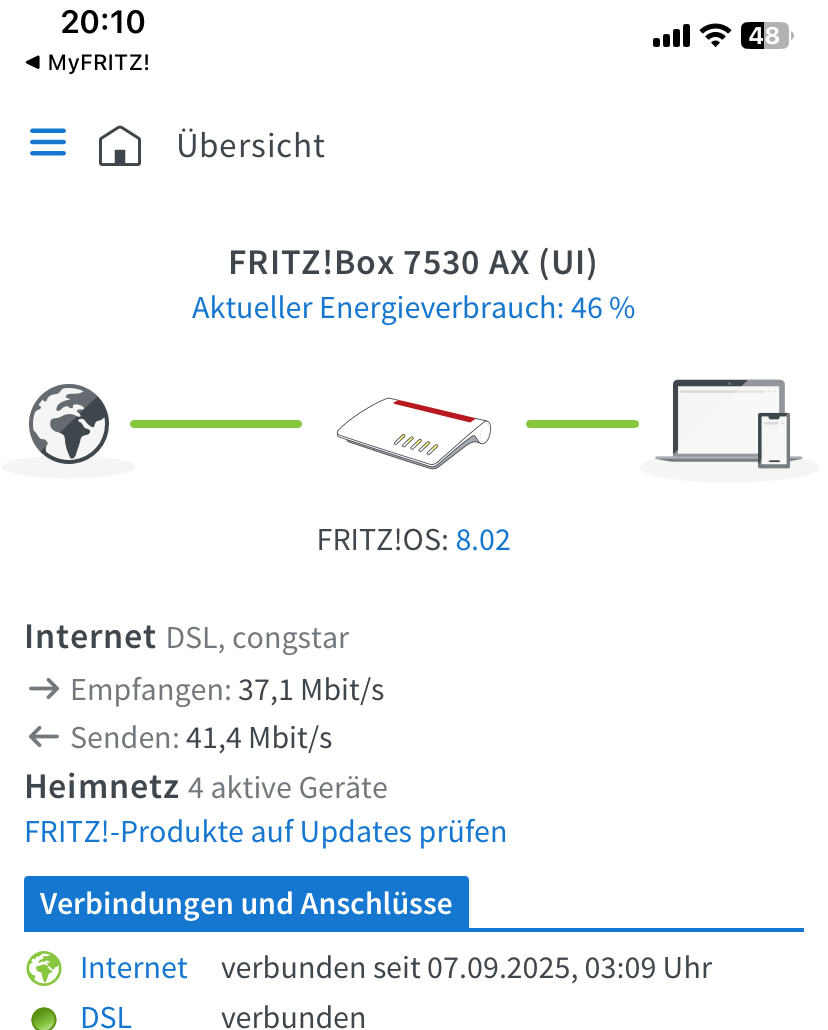Check FRITZ!-Produkte auf Updates prüfen
Image resolution: width=828 pixels, height=1030 pixels.
(x=265, y=831)
